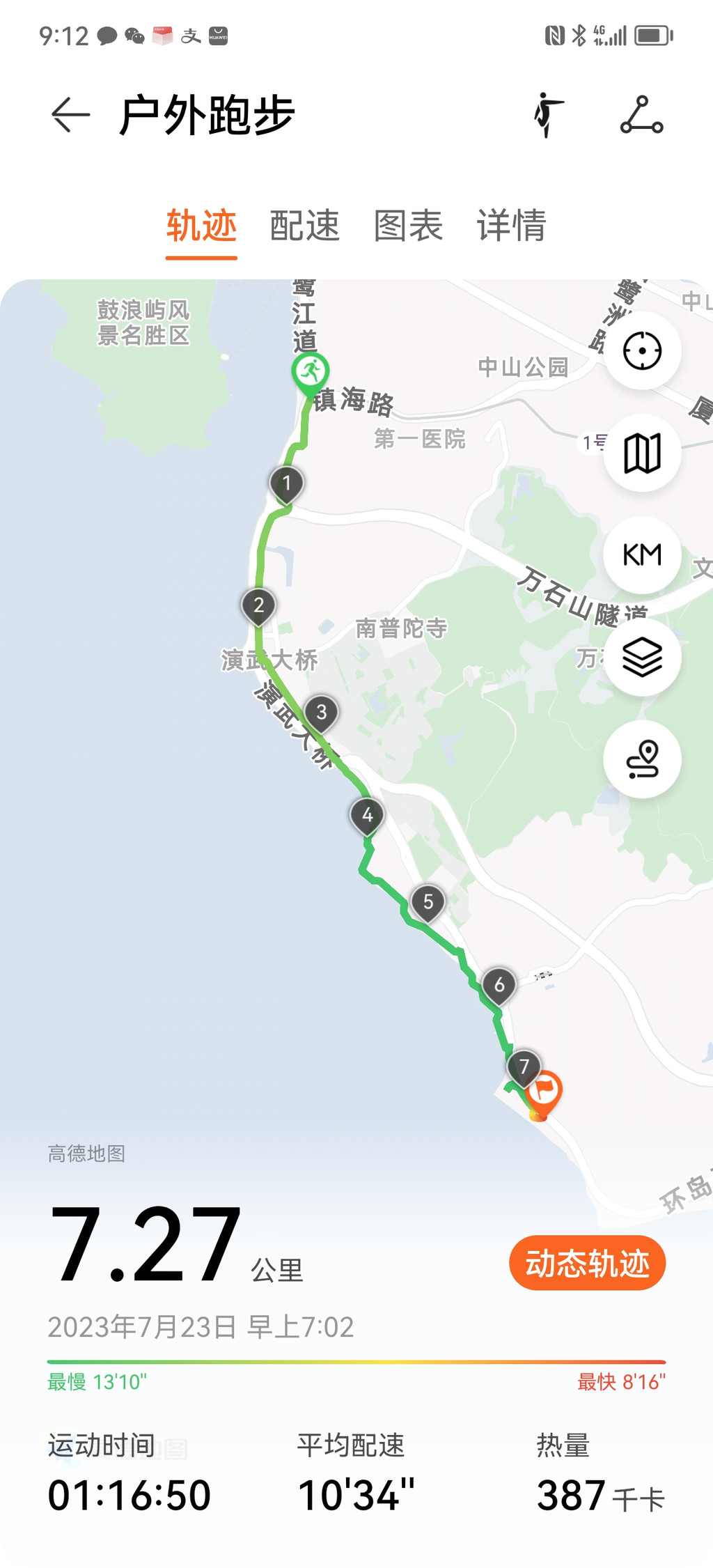The height and width of the screenshot is (1568, 713).
Task: Tap the route location pin button
Action: coord(641,759)
